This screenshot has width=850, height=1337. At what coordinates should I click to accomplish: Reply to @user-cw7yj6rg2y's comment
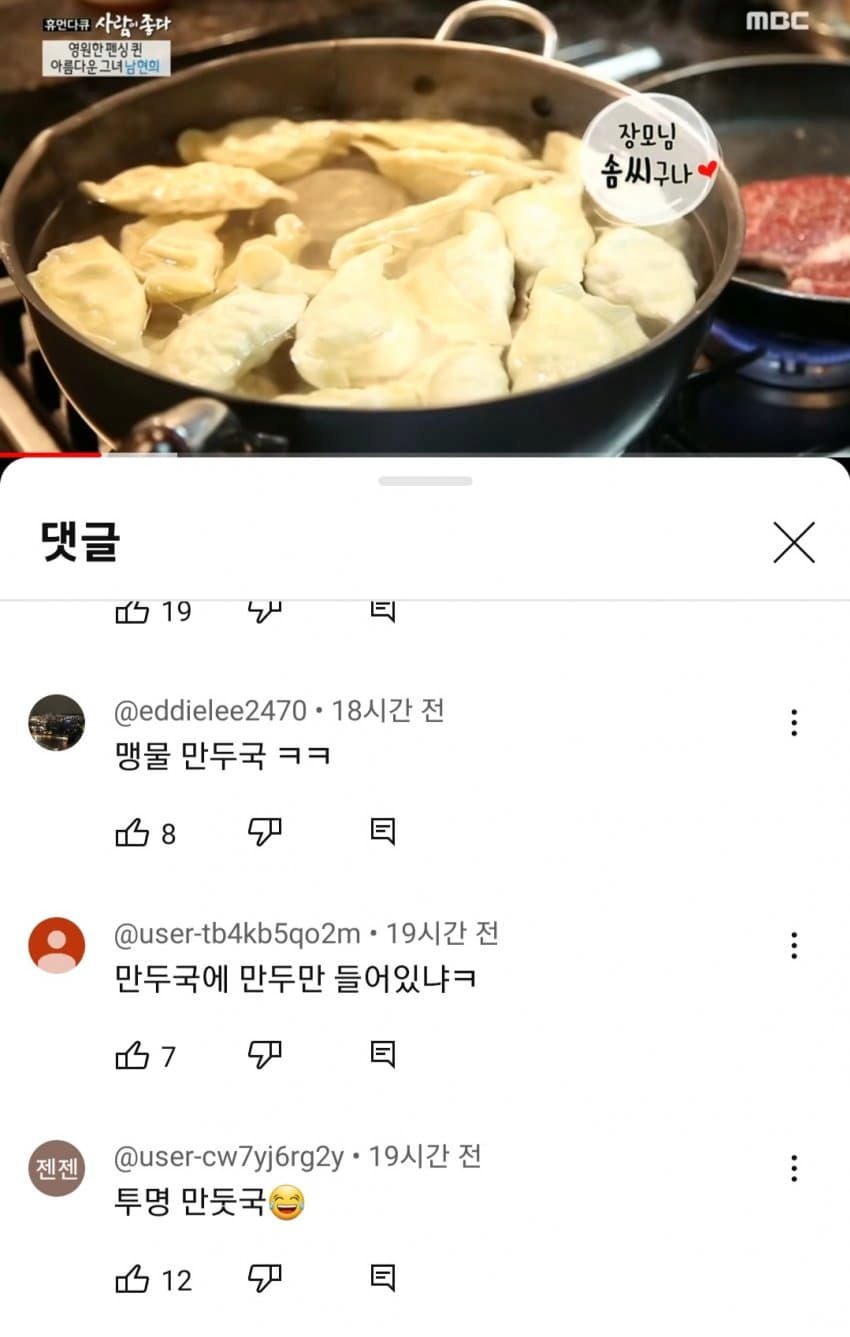(383, 1278)
